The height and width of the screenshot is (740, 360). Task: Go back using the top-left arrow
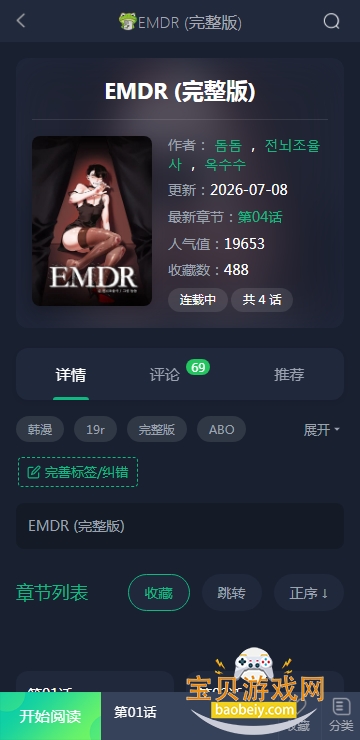pos(20,21)
